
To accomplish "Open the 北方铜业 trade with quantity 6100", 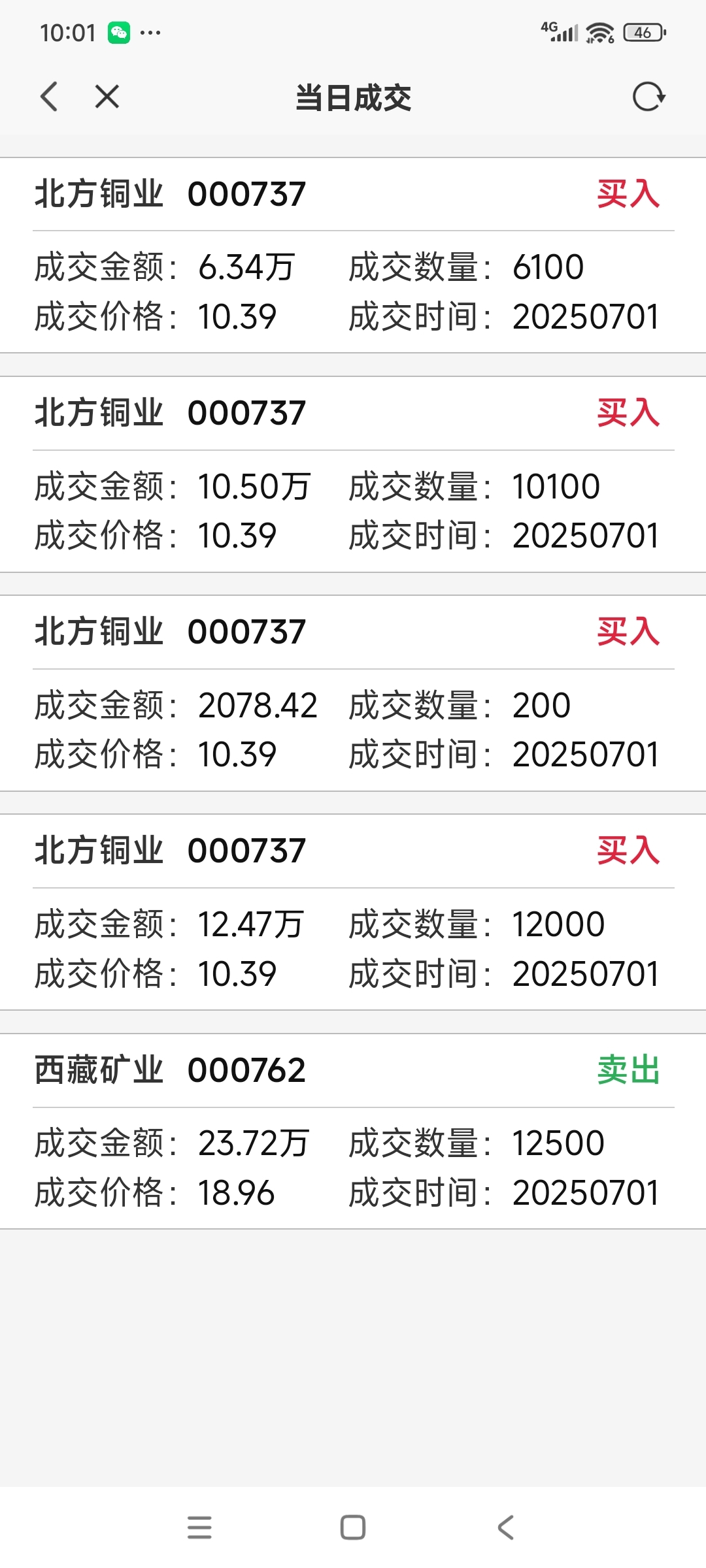I will pos(353,255).
